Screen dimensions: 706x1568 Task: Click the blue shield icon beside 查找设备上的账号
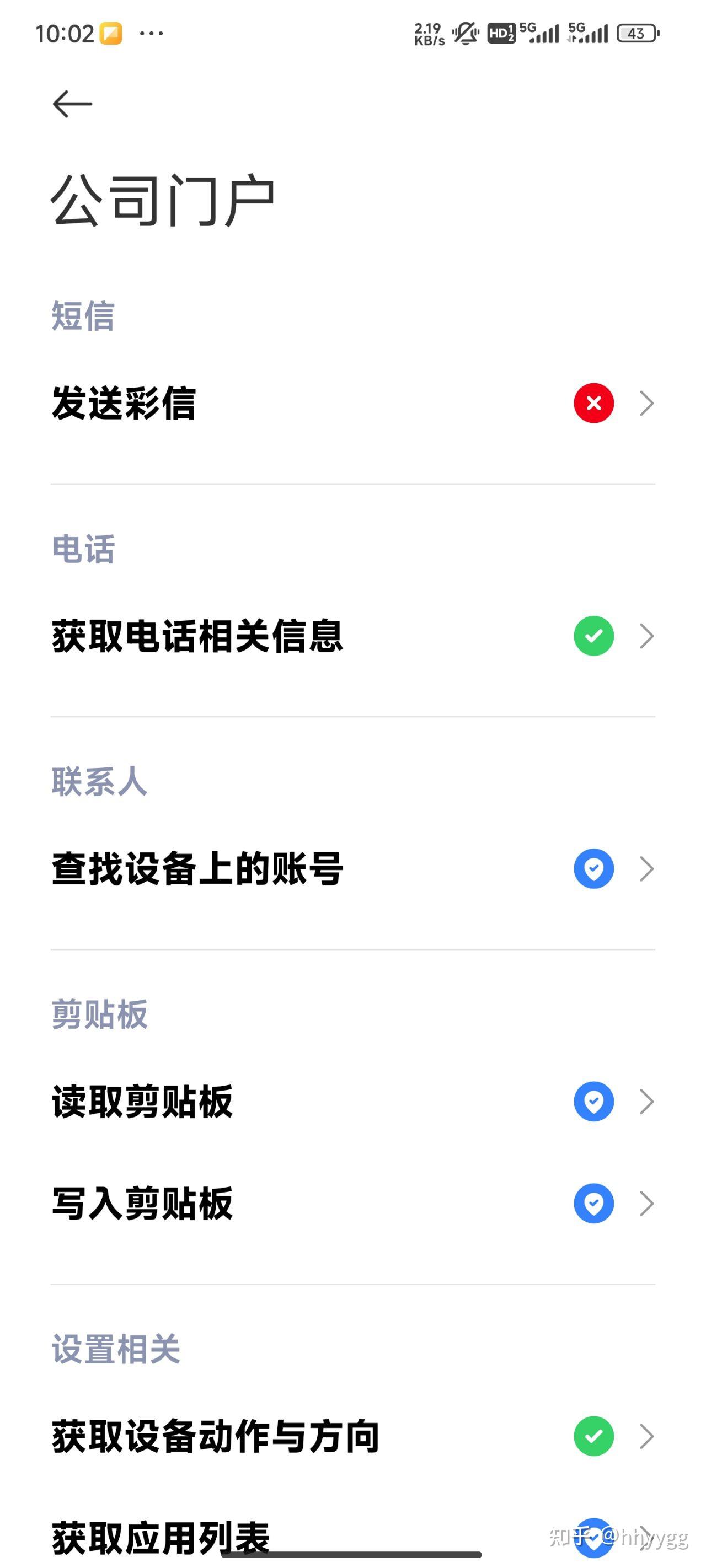tap(593, 868)
